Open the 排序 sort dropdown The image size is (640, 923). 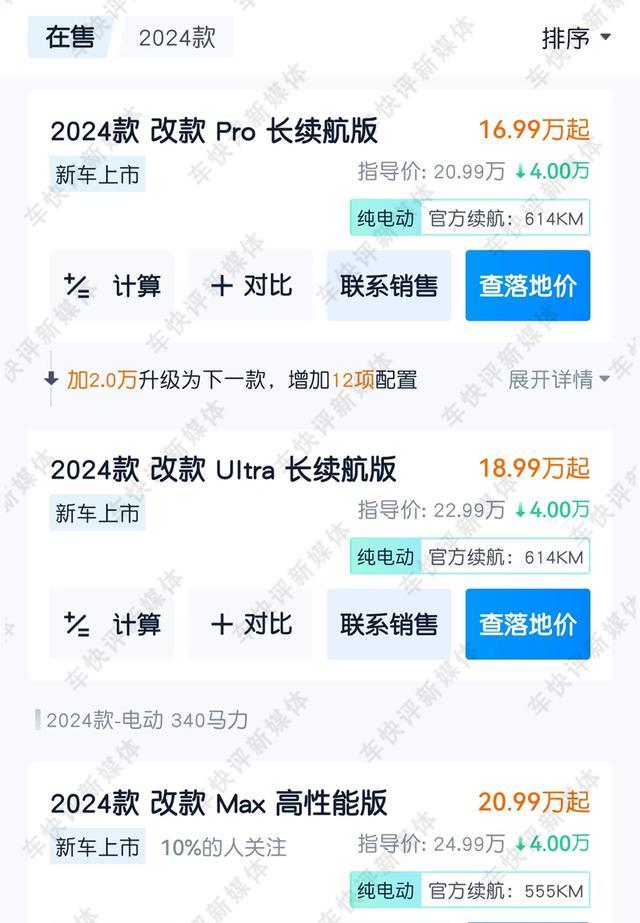576,38
